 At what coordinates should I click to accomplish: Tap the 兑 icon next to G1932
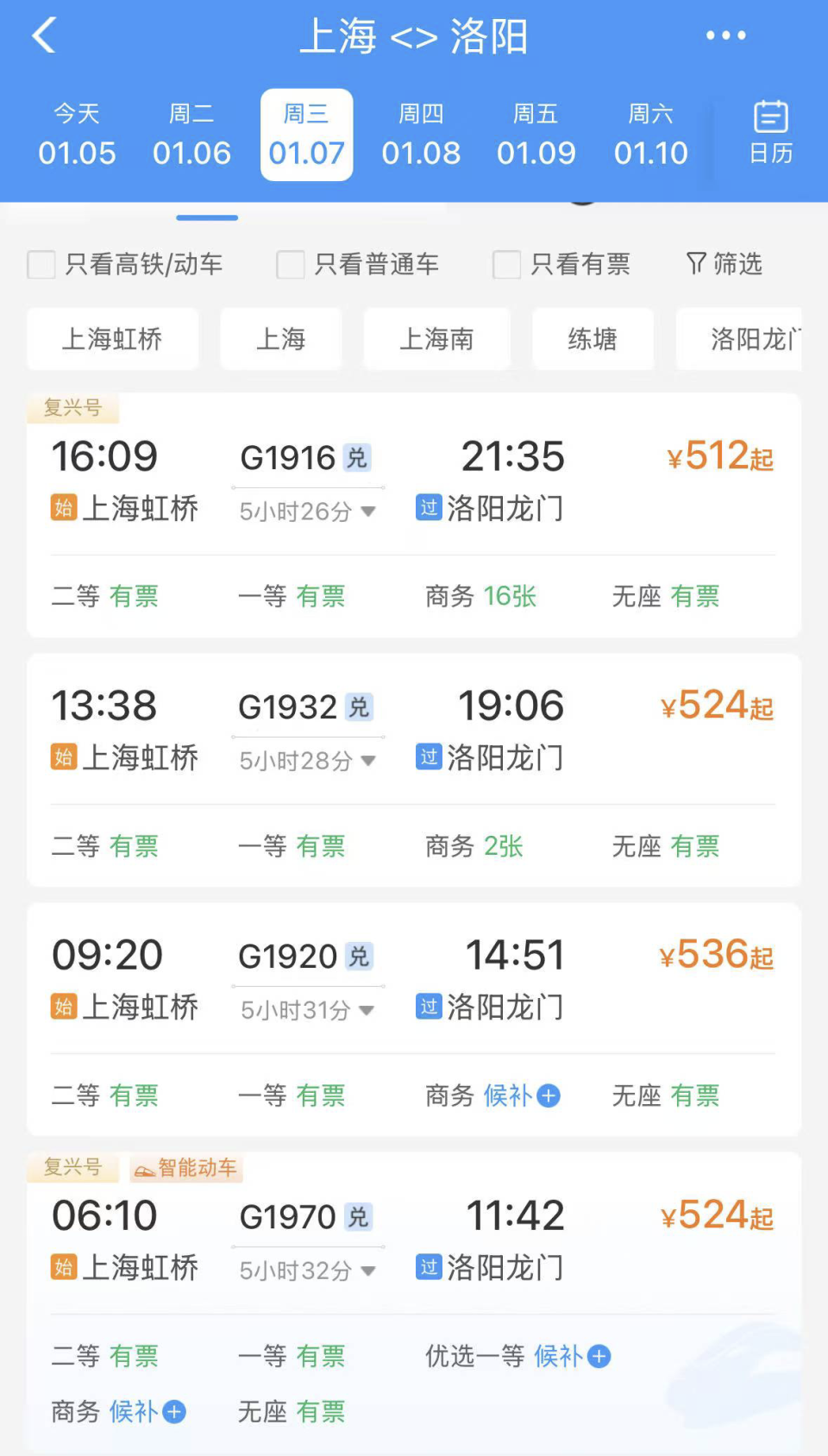[x=359, y=707]
